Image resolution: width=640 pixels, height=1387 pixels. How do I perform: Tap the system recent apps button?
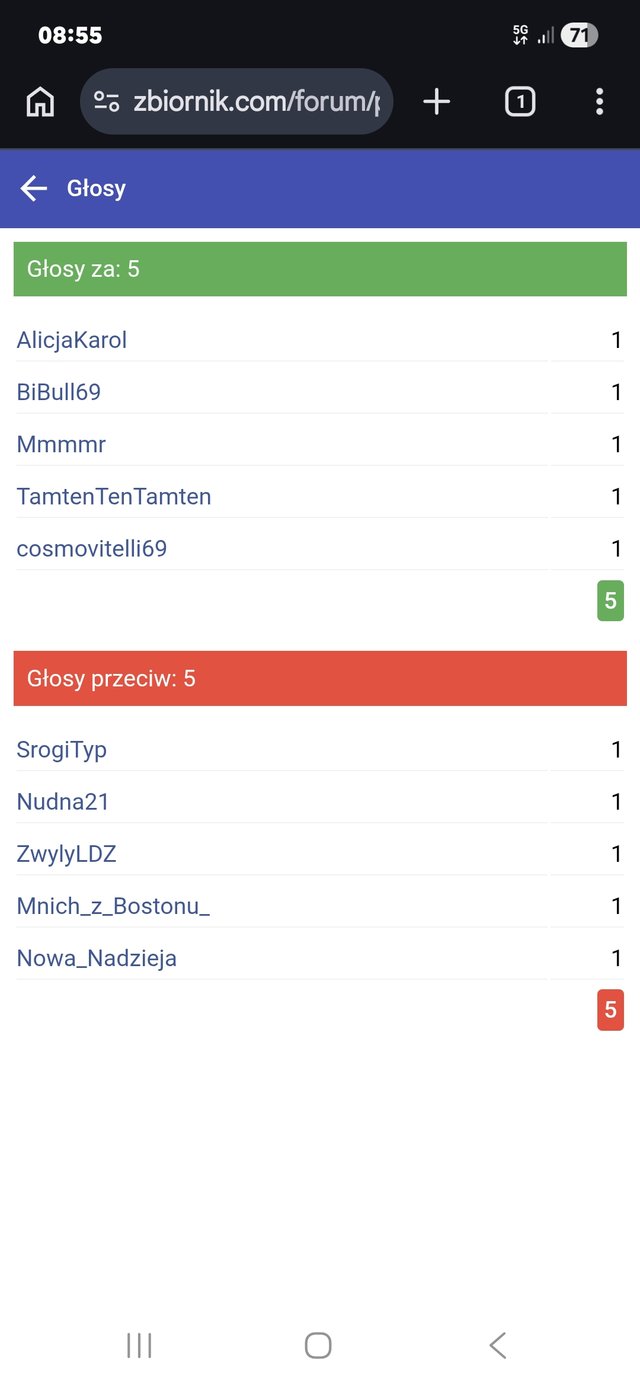pos(139,1345)
